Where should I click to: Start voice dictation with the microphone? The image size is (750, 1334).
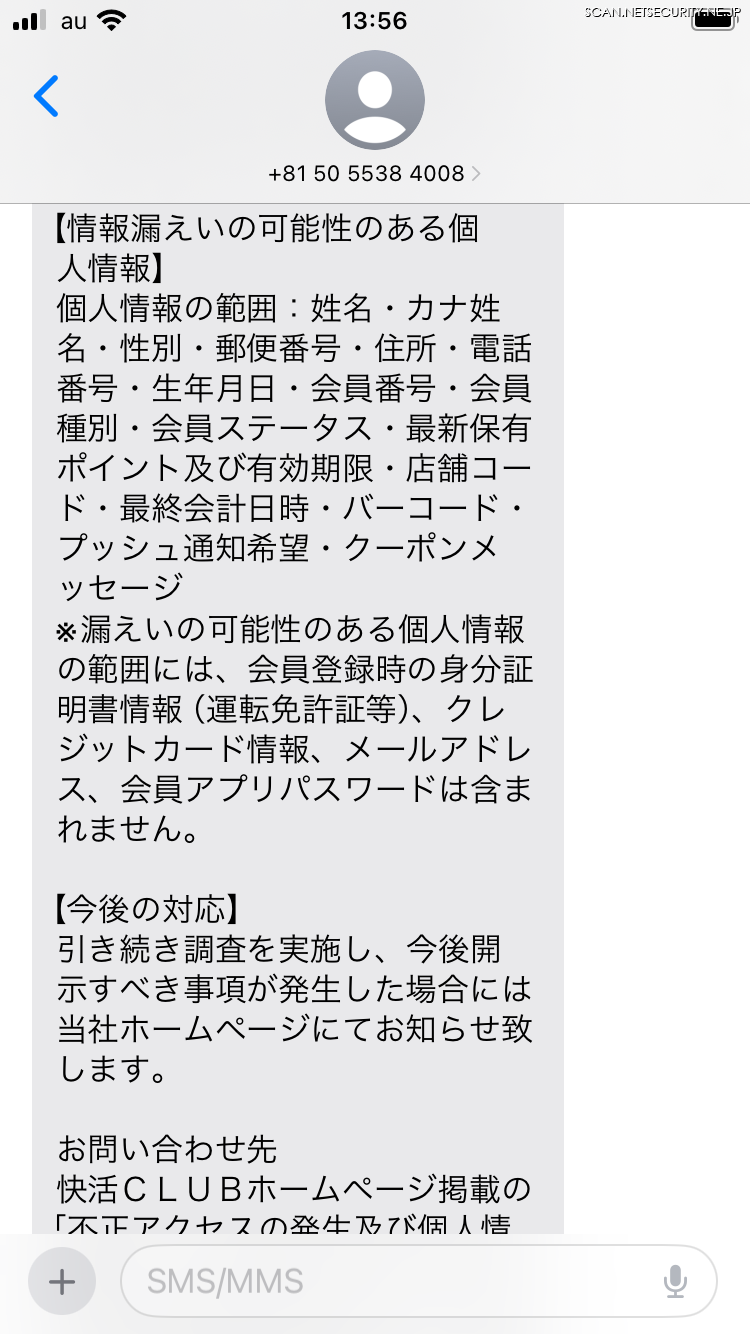point(675,1281)
